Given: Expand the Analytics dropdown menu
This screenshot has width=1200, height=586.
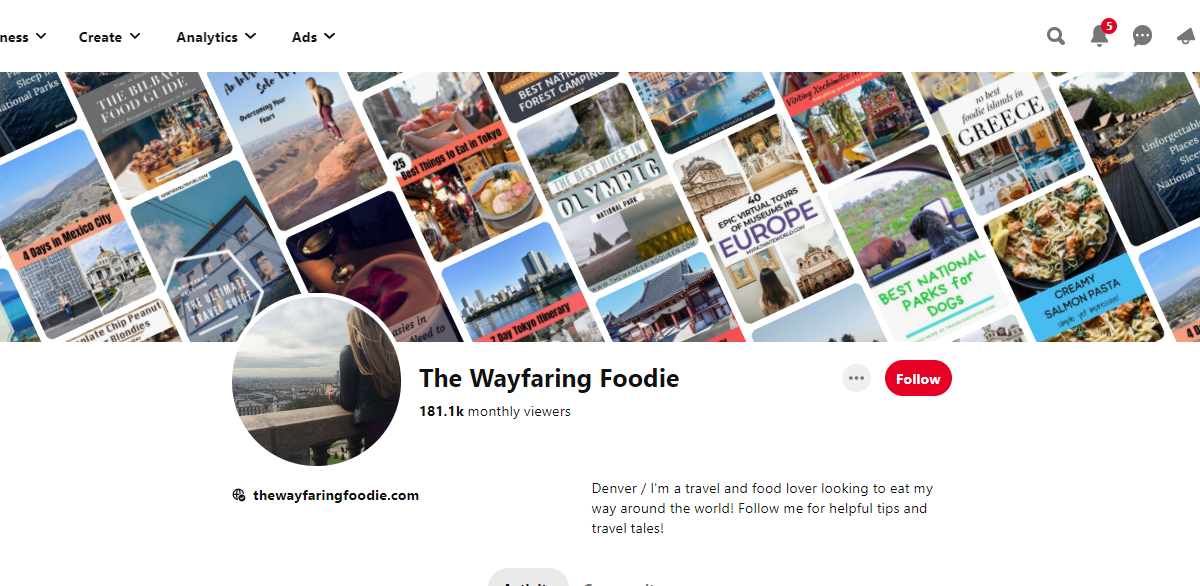Looking at the screenshot, I should click(x=216, y=37).
